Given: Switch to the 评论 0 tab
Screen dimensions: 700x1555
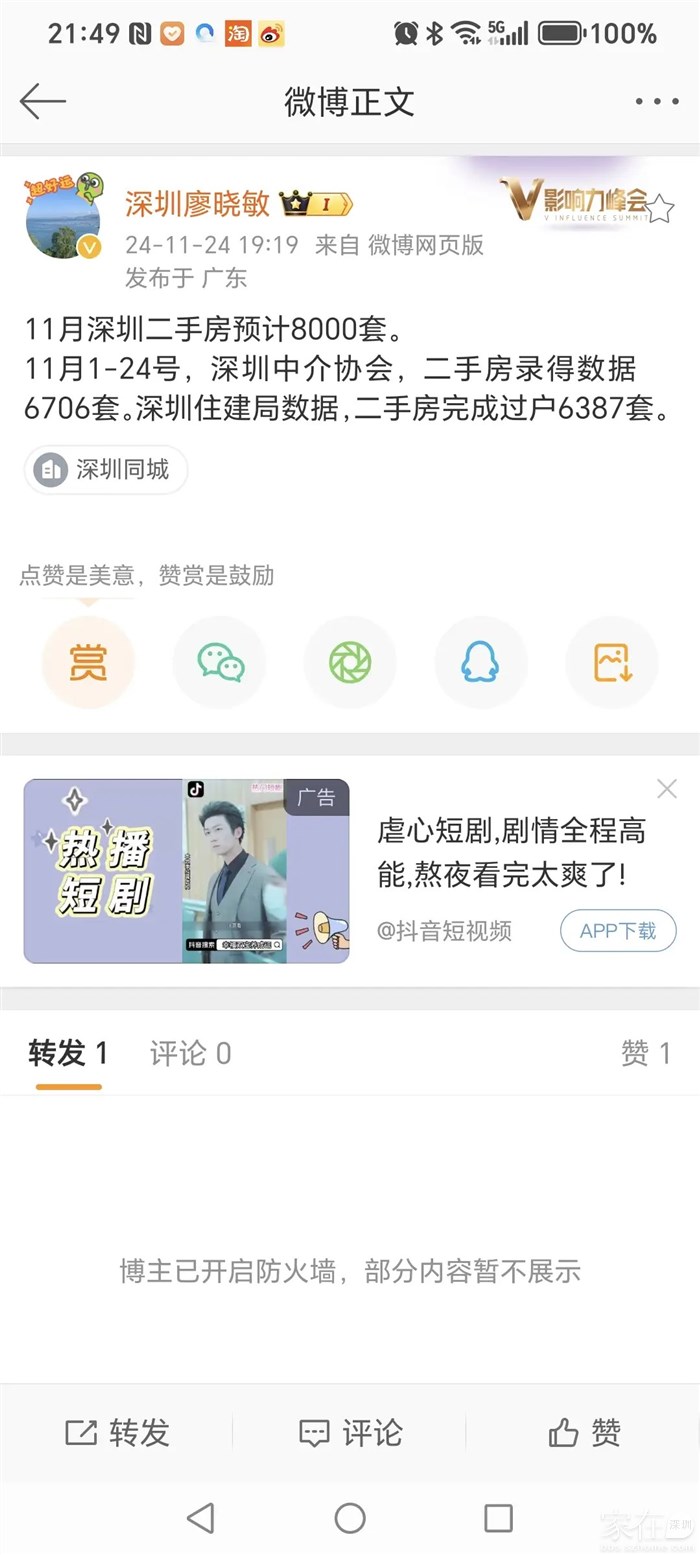Looking at the screenshot, I should tap(190, 1053).
